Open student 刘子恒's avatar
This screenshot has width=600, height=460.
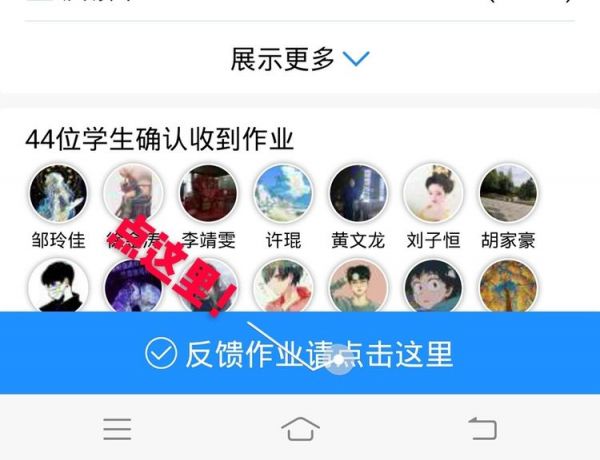[433, 194]
